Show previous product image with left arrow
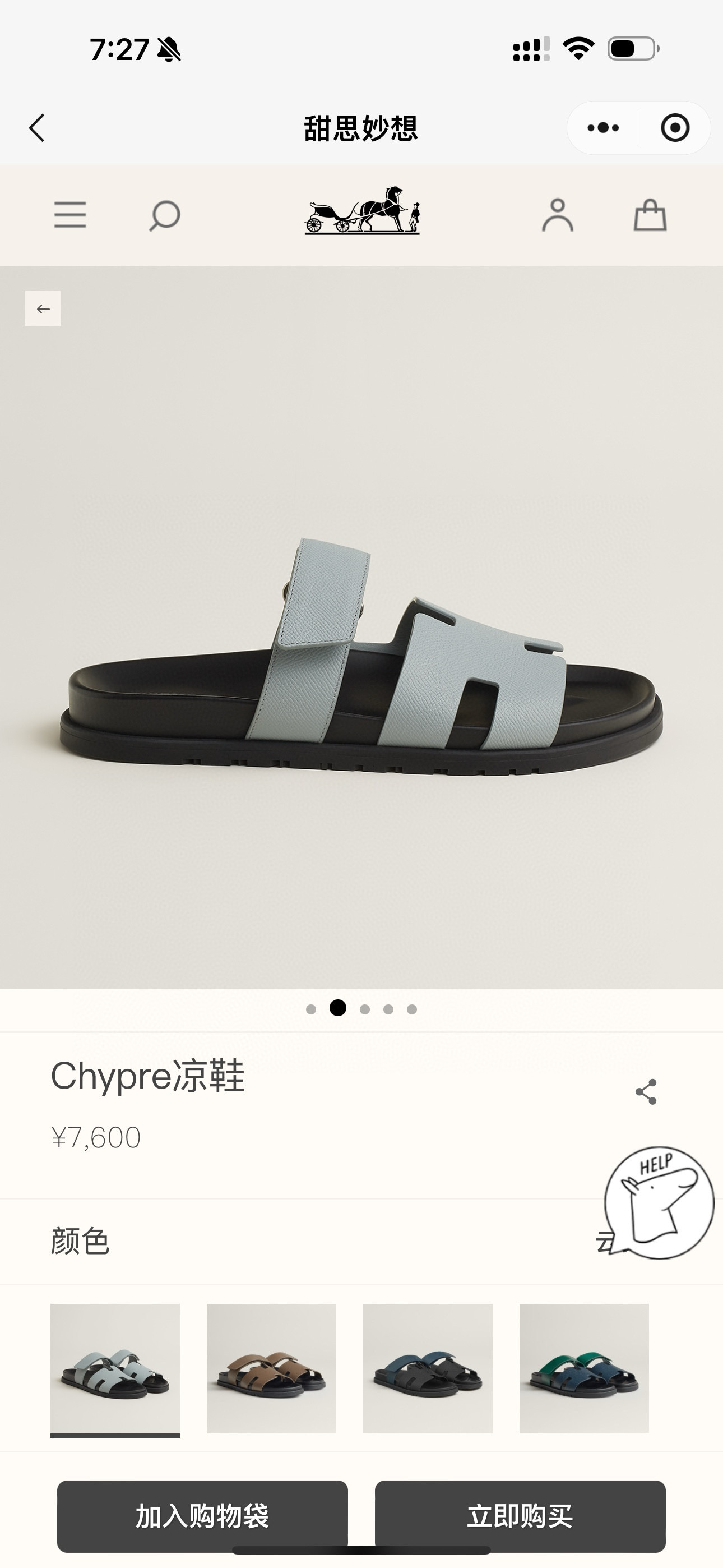 click(43, 308)
